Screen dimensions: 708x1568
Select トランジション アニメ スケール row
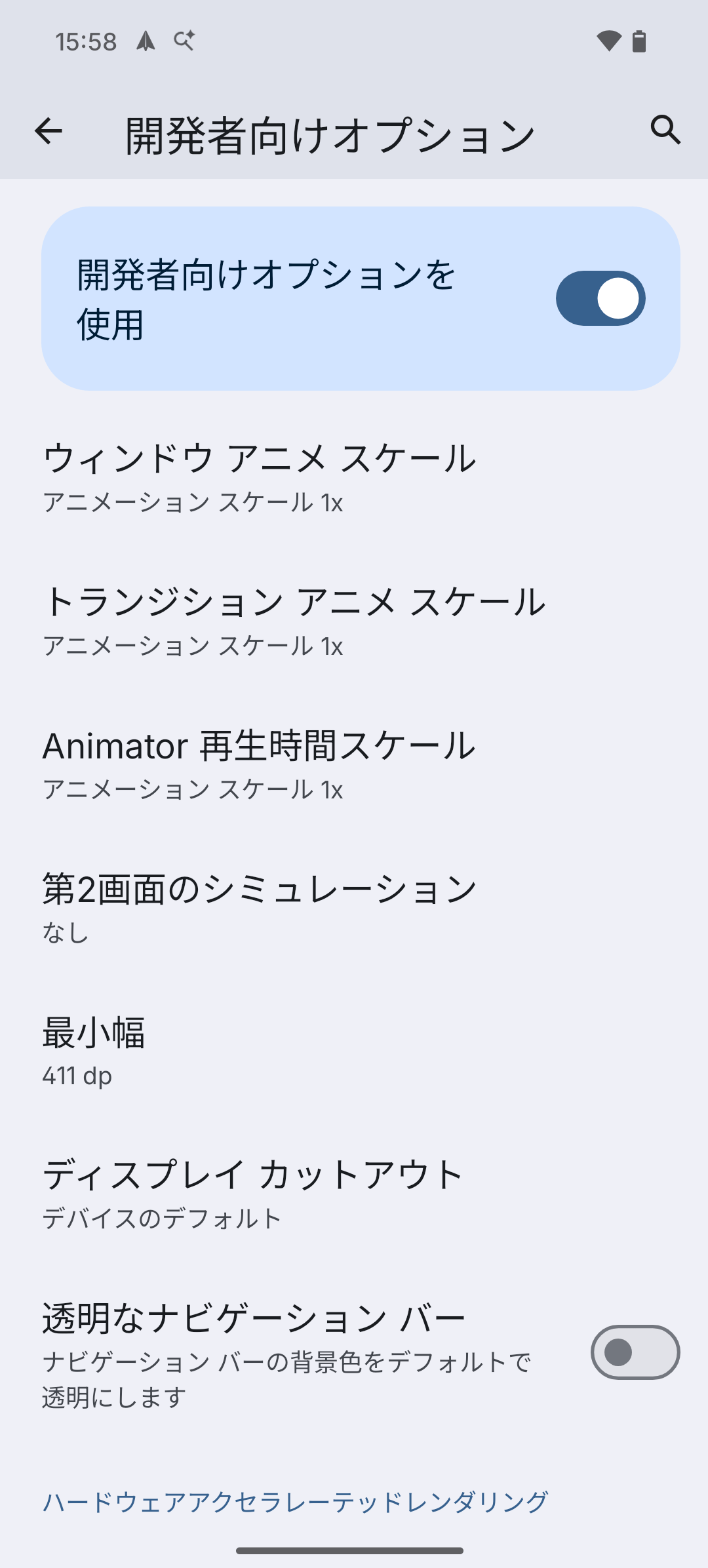click(294, 620)
